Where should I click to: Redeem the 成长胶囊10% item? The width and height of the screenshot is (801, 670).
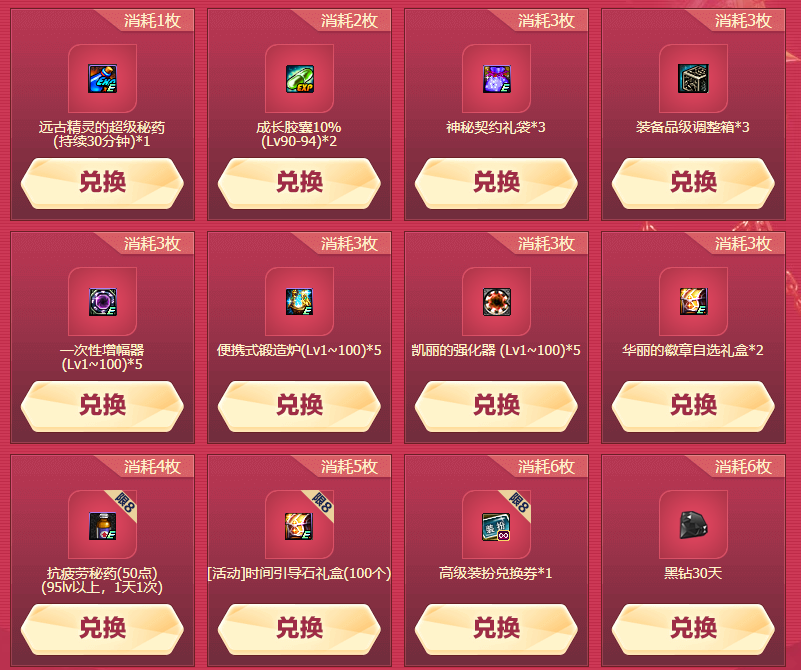pos(299,183)
